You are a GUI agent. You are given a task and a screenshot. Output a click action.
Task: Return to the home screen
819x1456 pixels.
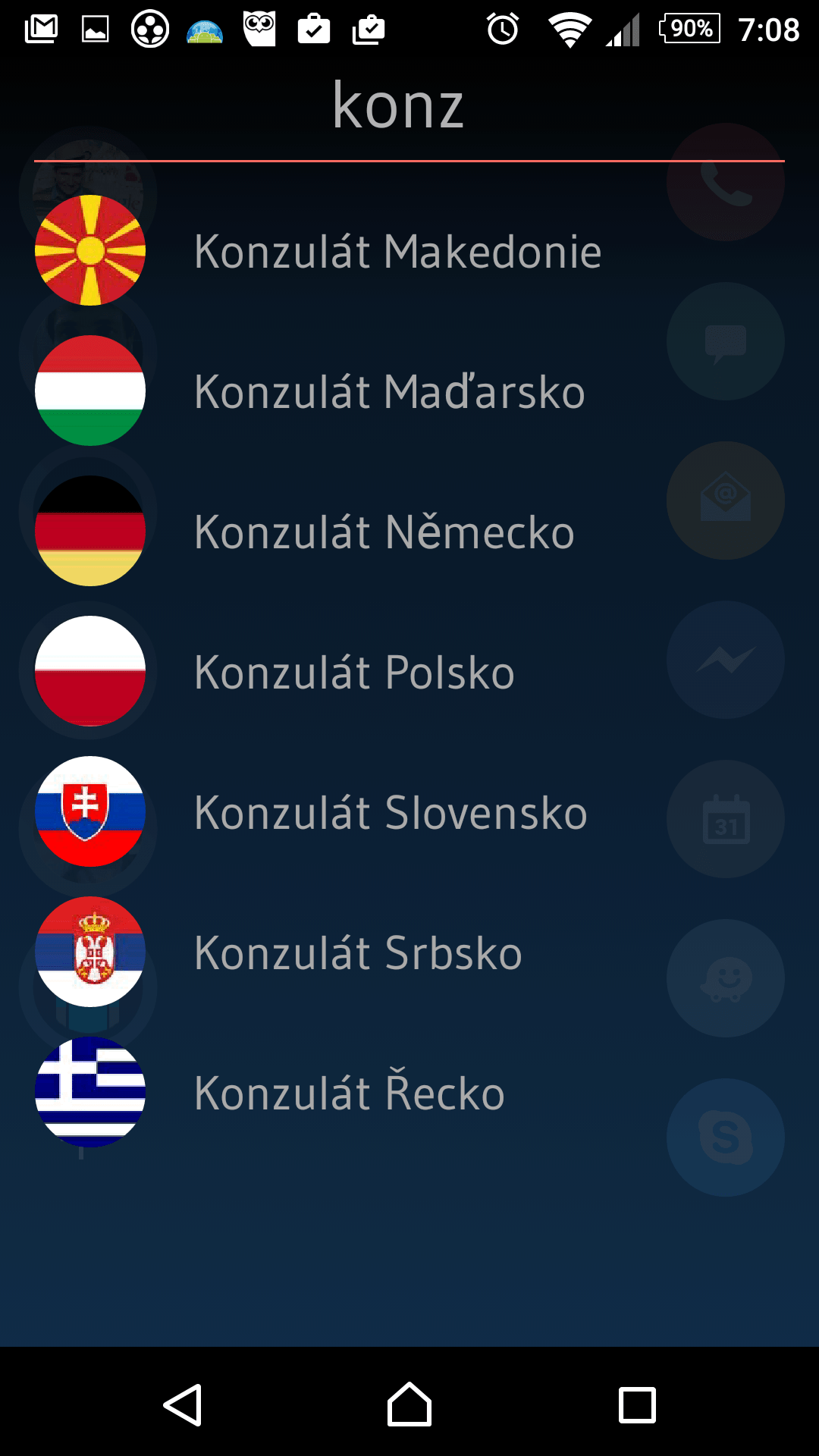(x=409, y=1405)
